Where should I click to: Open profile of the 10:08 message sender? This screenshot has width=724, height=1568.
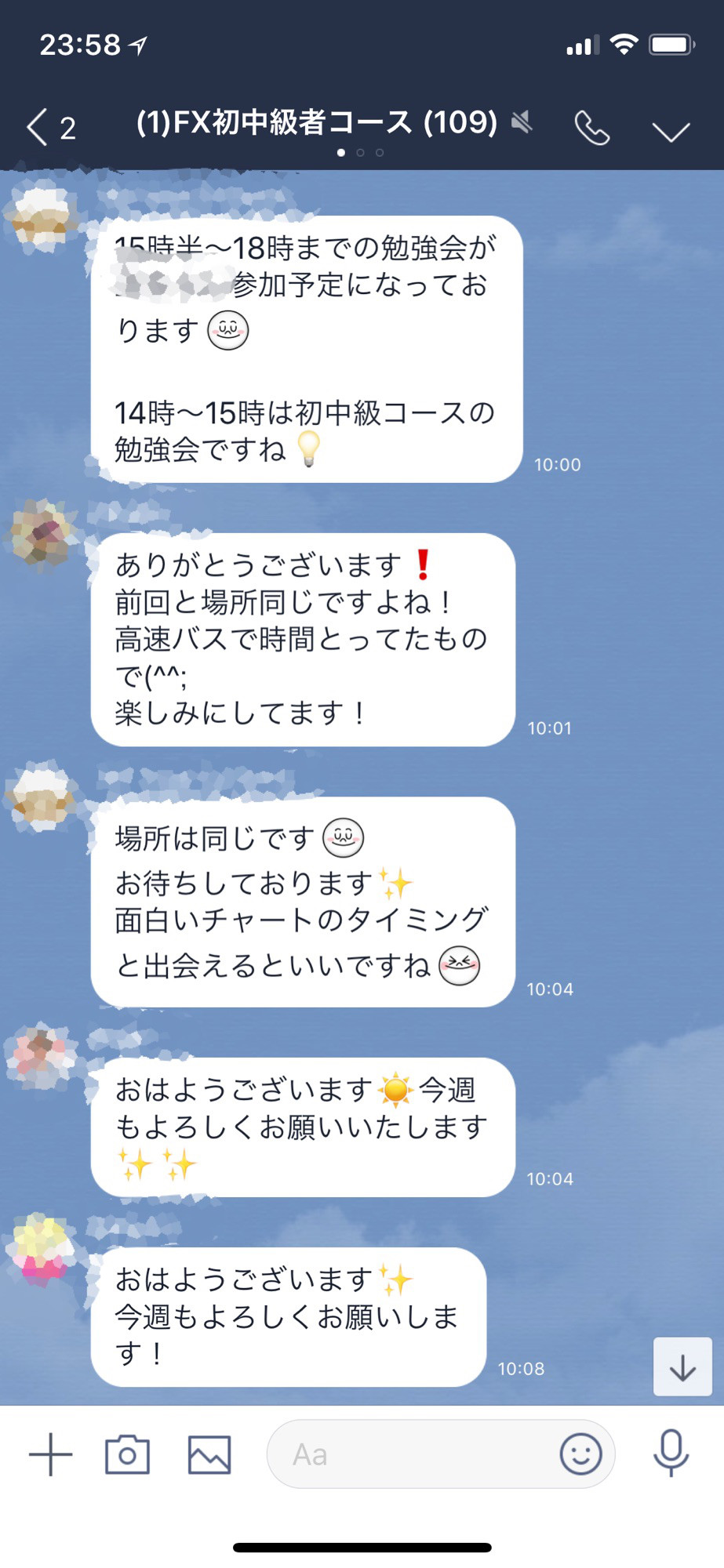(41, 1249)
